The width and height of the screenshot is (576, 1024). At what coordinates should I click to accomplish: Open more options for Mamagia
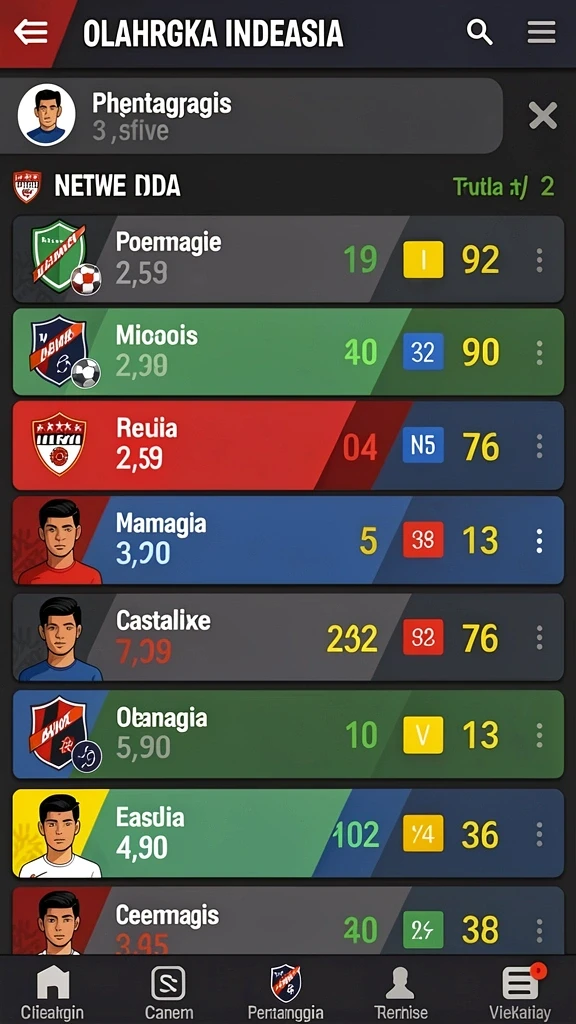click(x=539, y=541)
